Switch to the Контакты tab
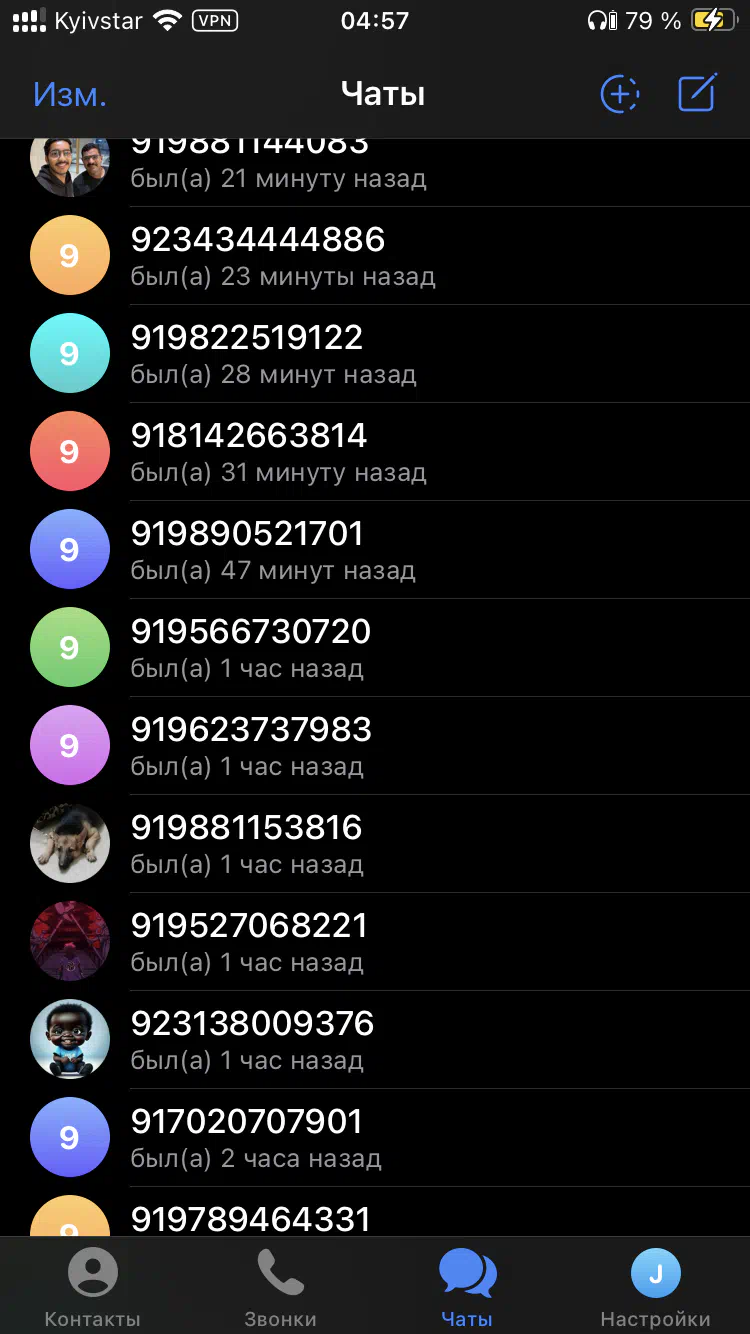Viewport: 750px width, 1334px height. click(x=93, y=1288)
